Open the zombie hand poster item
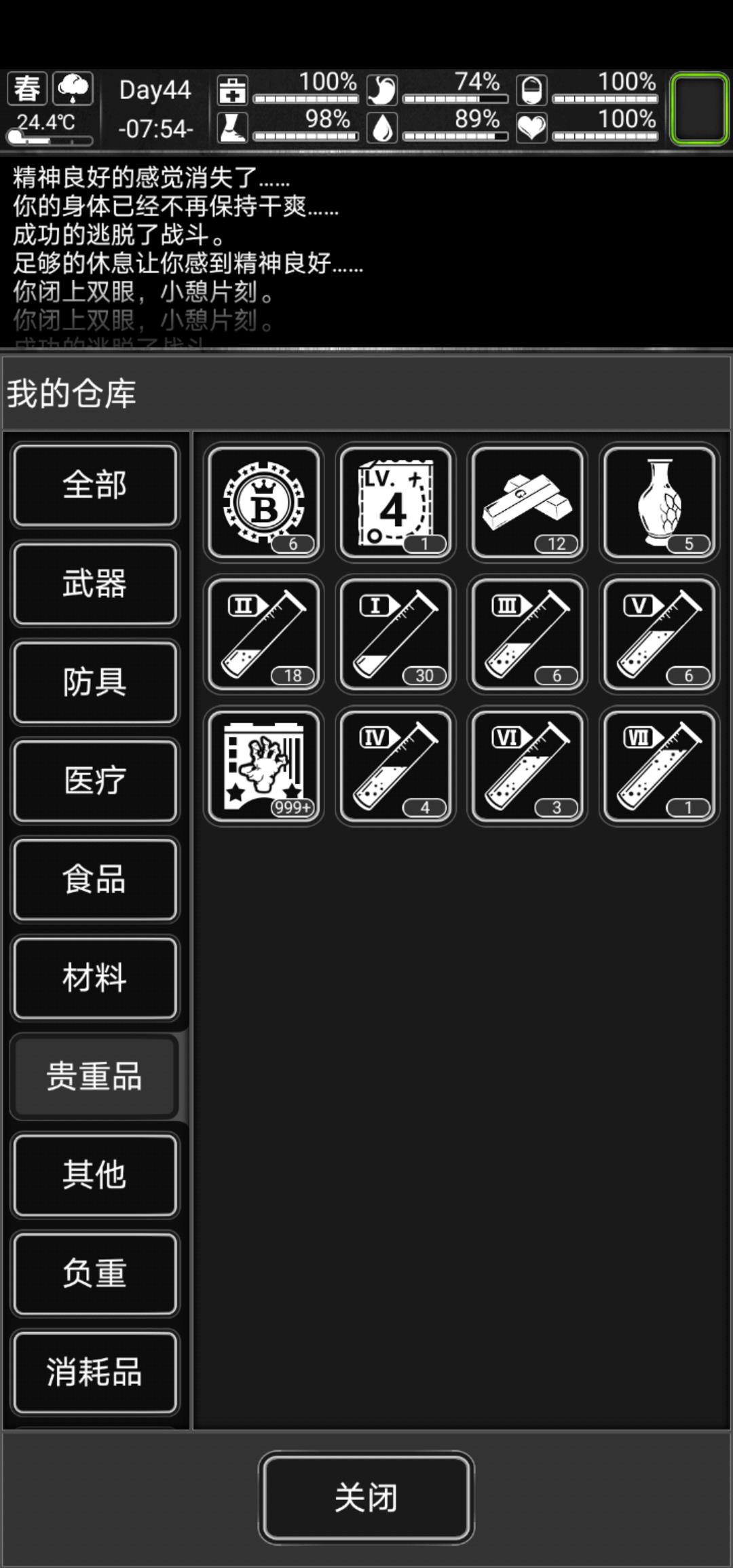Viewport: 733px width, 1568px height. click(x=264, y=766)
